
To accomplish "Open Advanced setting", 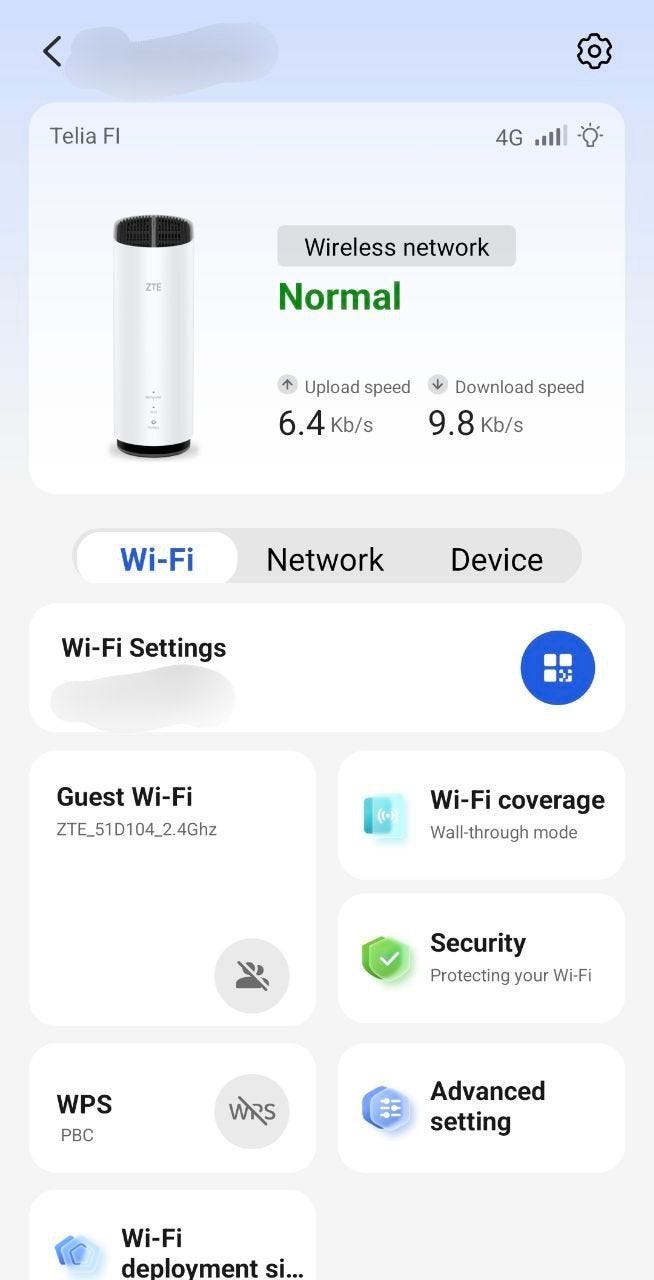I will [x=481, y=1107].
